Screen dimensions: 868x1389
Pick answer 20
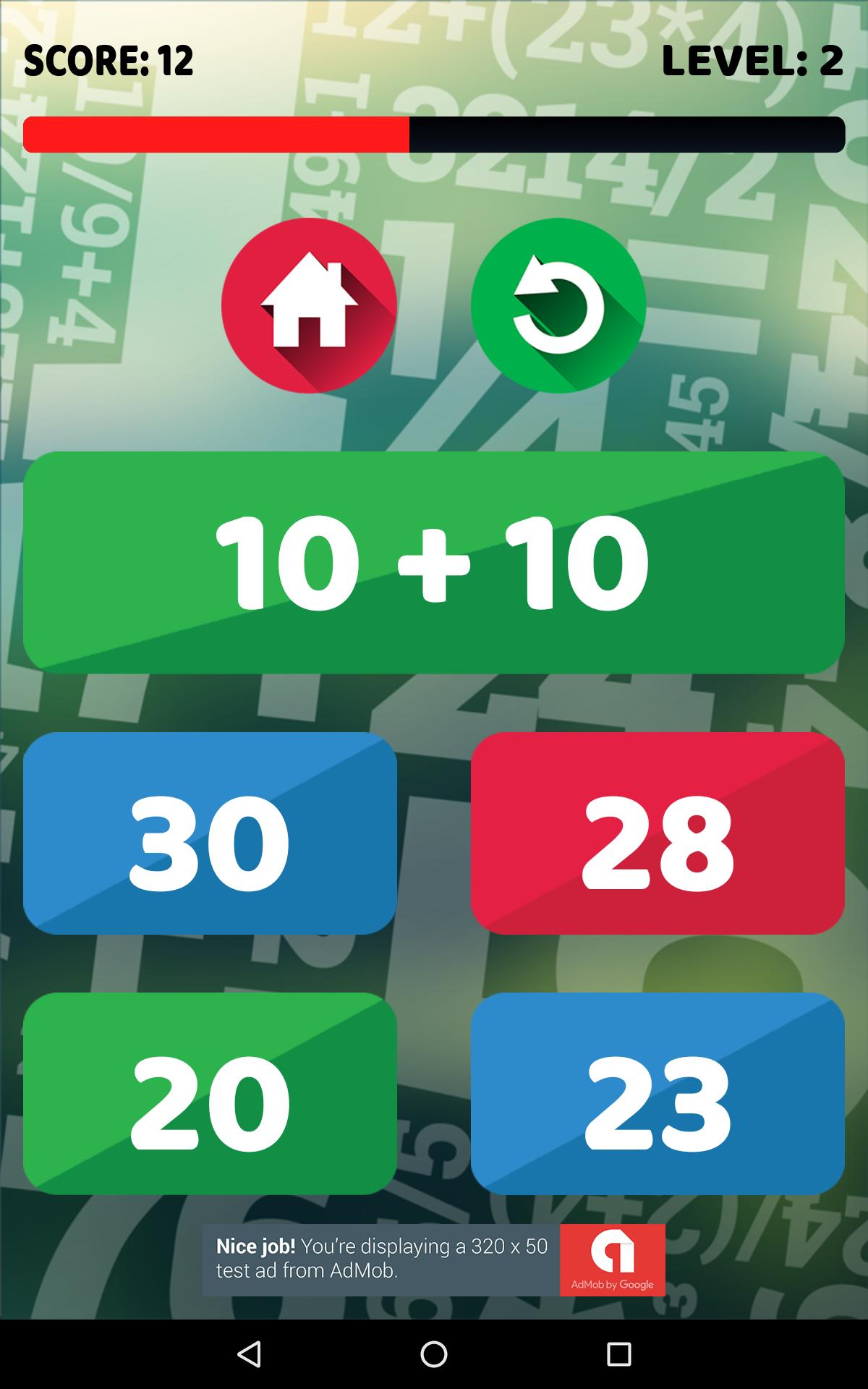210,1093
